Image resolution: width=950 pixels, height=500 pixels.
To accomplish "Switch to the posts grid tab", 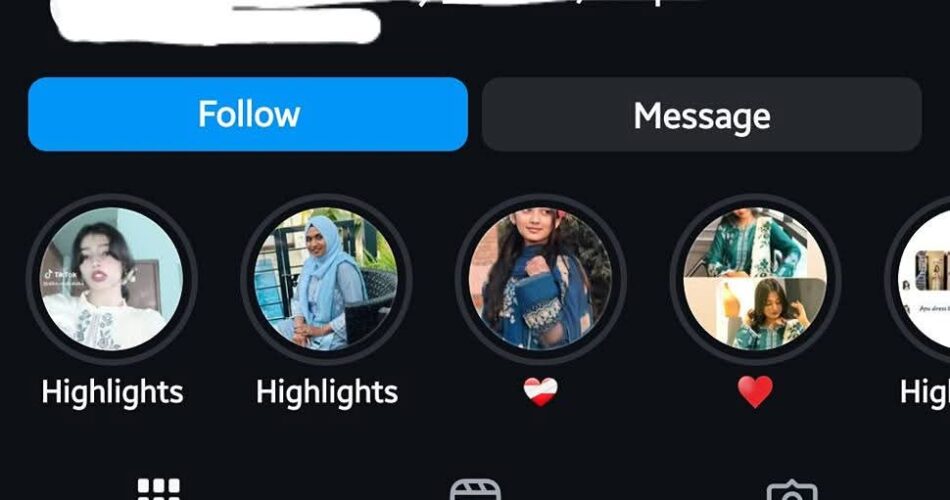I will [159, 488].
